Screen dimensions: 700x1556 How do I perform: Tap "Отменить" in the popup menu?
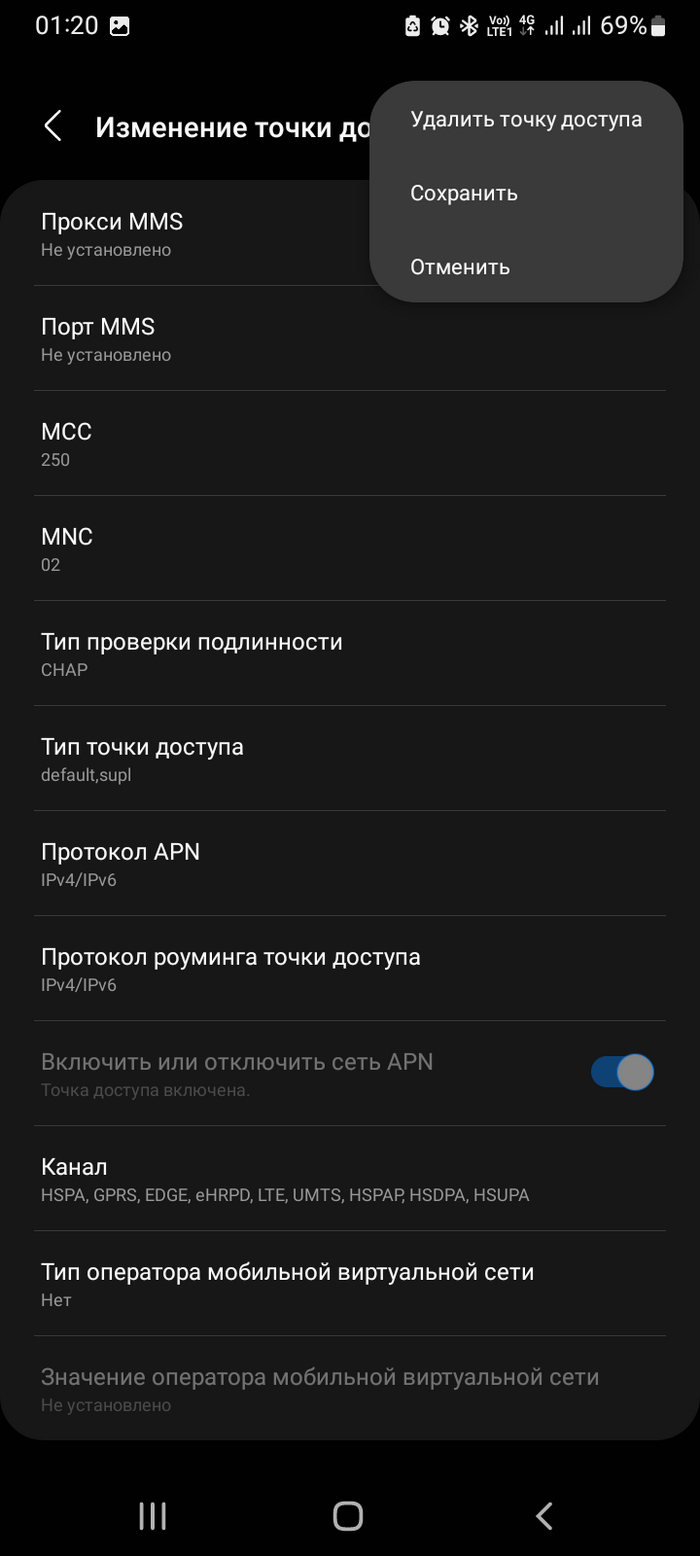pyautogui.click(x=460, y=267)
